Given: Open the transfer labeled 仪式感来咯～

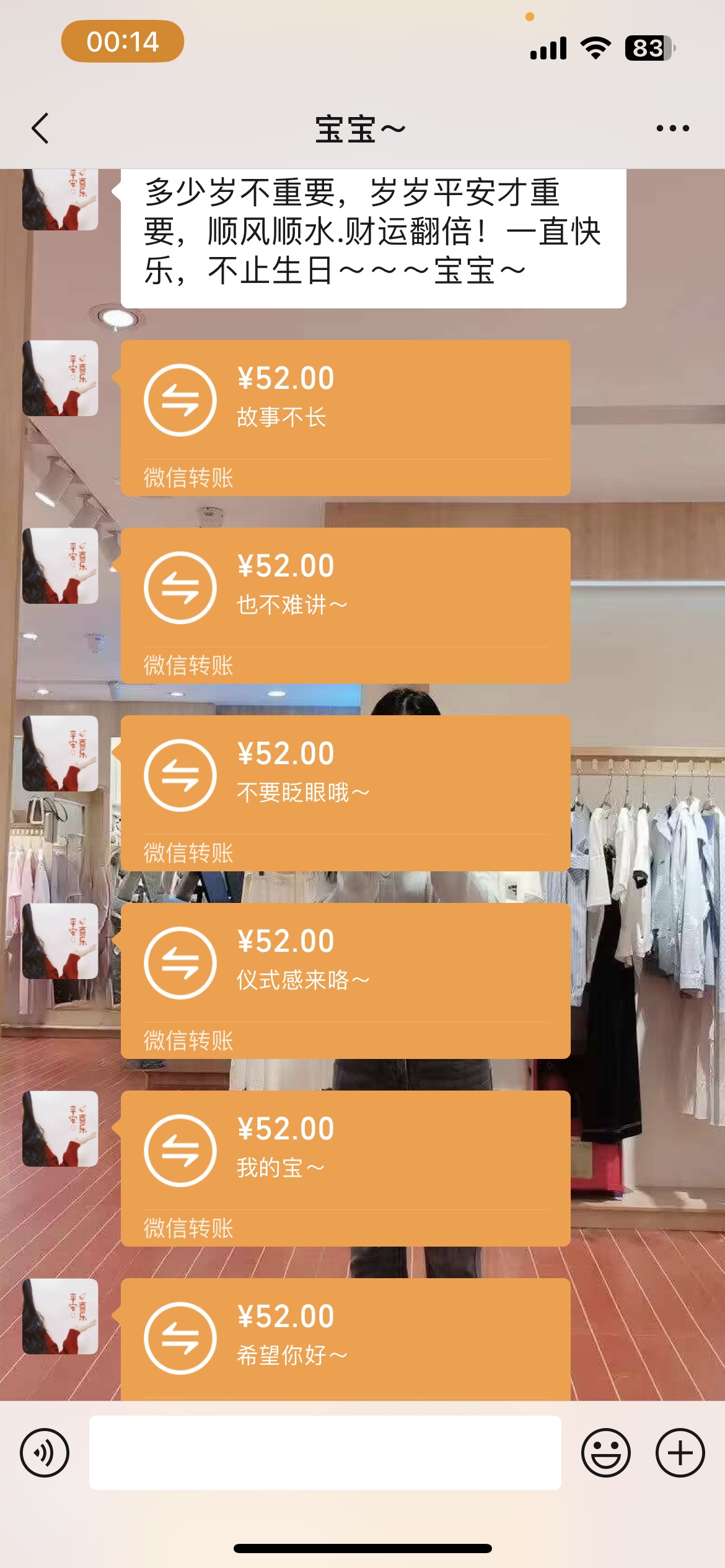Looking at the screenshot, I should [345, 981].
